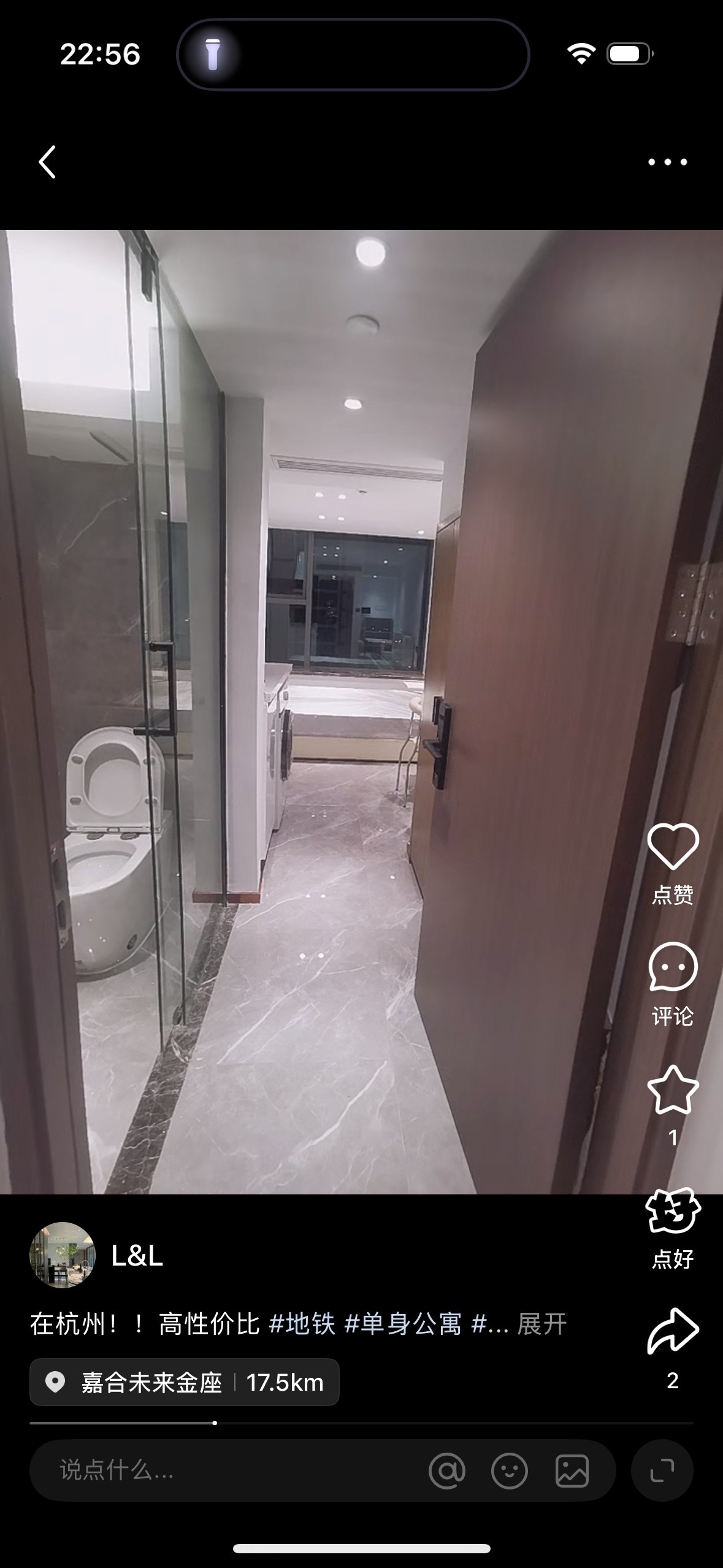Go back using the left arrow
This screenshot has width=723, height=1568.
click(47, 161)
